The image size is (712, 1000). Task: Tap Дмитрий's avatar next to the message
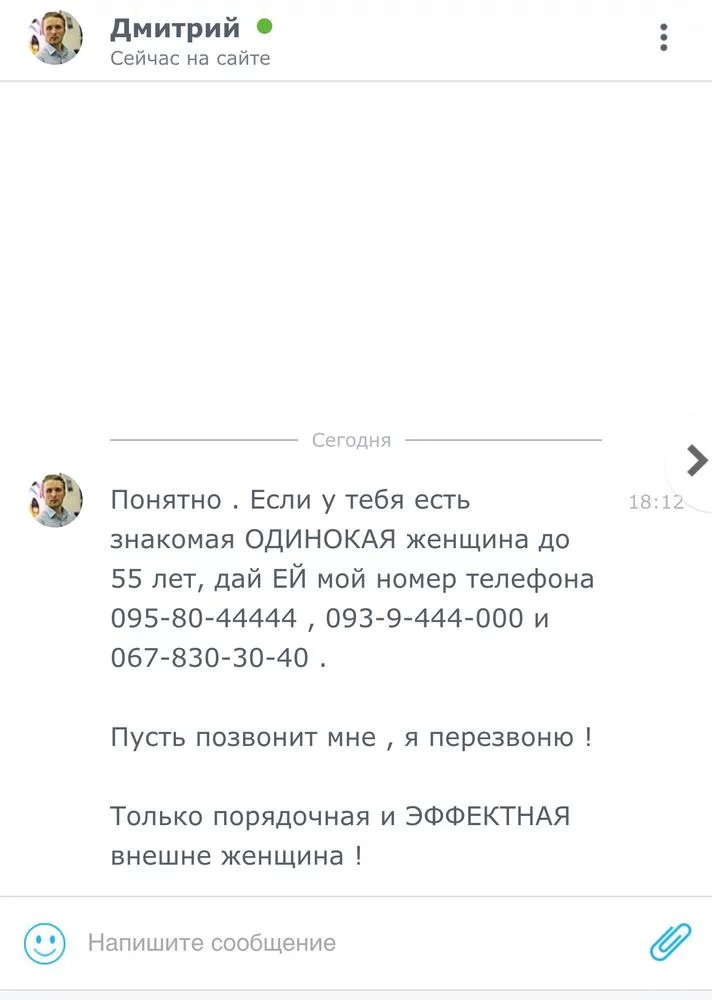(x=56, y=500)
